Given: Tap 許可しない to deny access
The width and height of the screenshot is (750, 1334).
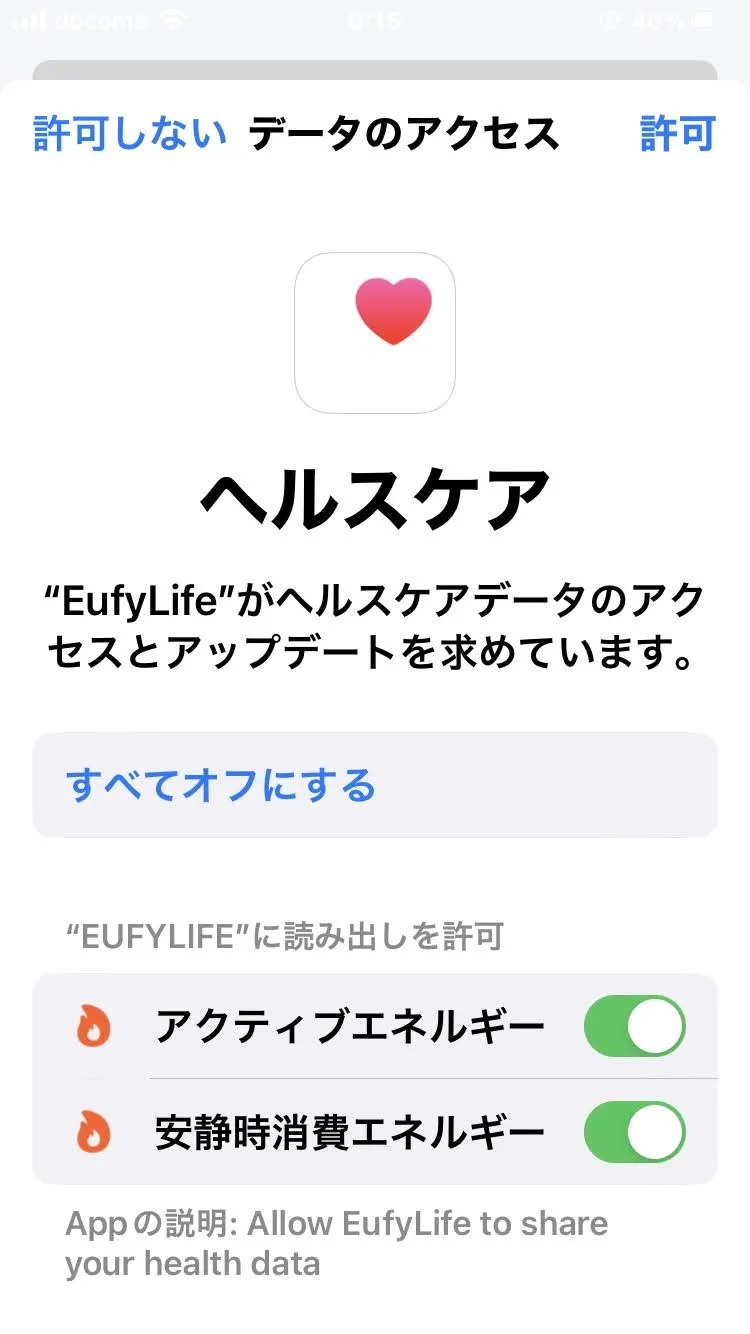Looking at the screenshot, I should tap(130, 134).
